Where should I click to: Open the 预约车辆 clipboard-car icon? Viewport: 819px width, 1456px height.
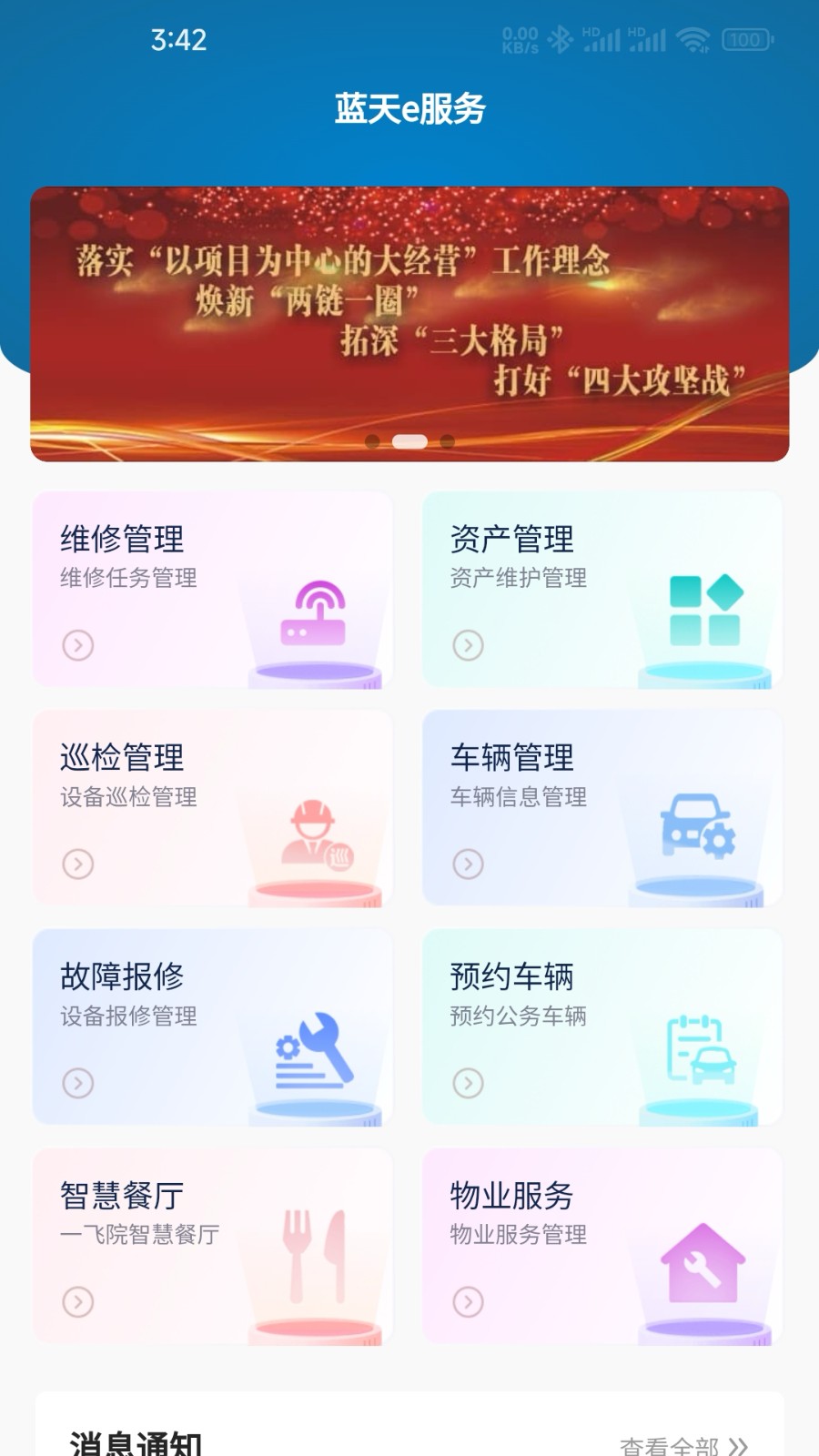click(x=701, y=1046)
